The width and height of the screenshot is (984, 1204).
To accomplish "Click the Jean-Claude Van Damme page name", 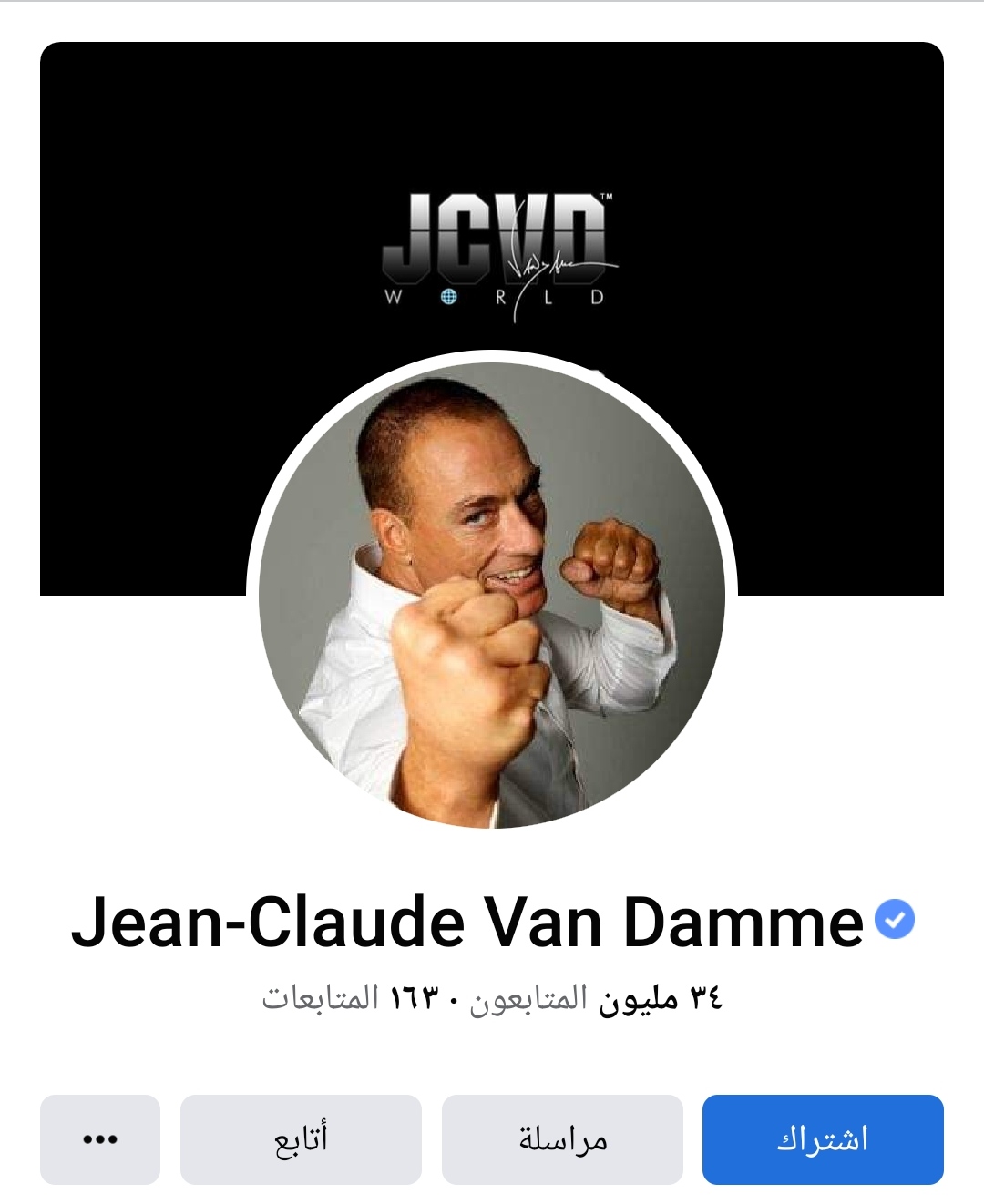I will click(469, 922).
